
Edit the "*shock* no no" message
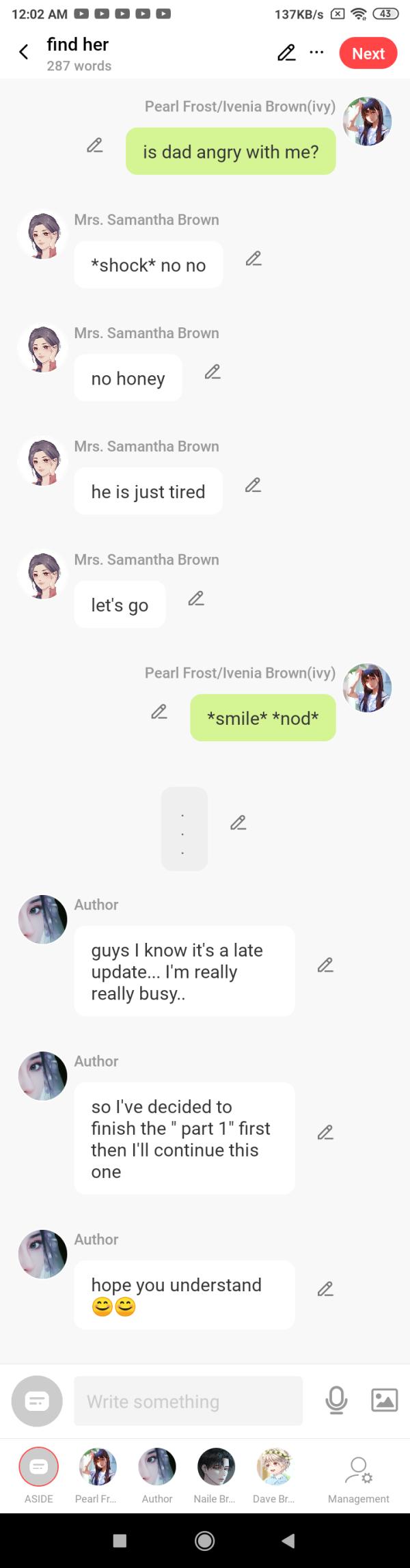click(x=254, y=258)
